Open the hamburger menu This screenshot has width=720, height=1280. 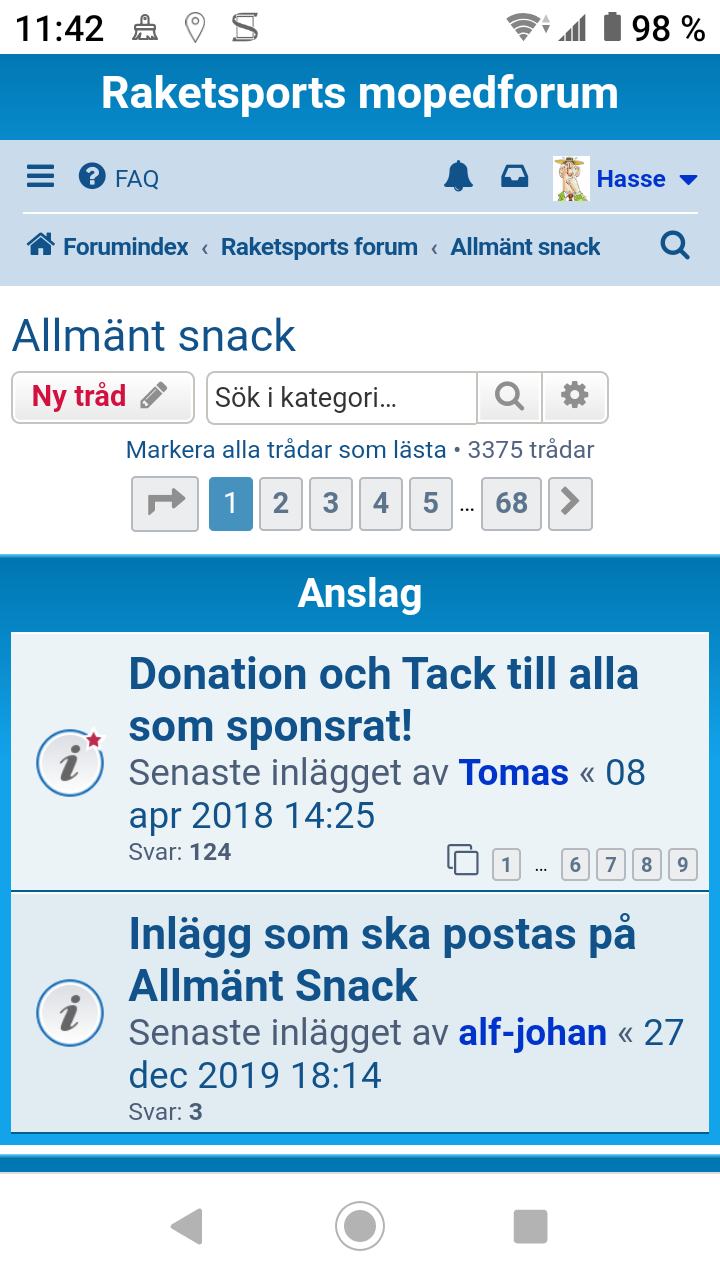coord(40,178)
